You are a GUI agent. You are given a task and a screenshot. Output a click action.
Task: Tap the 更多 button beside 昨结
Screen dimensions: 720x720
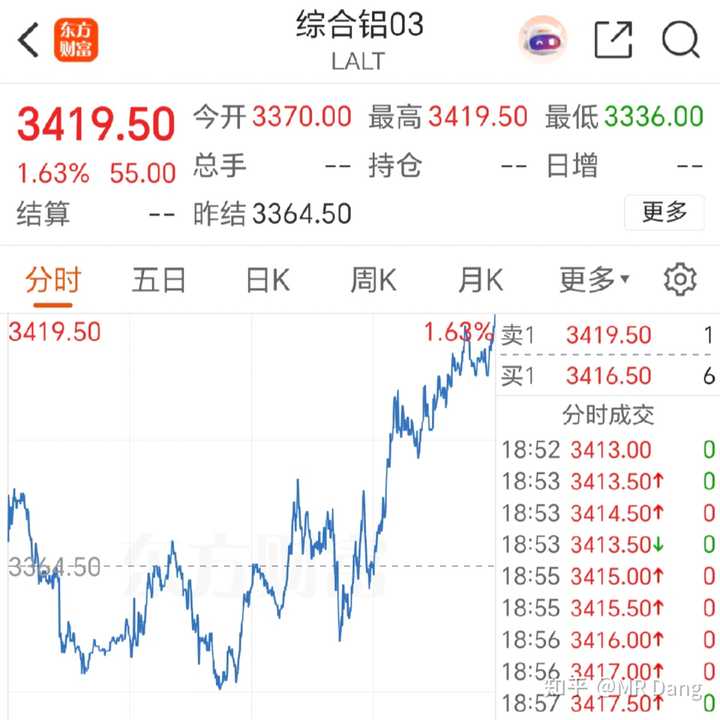(664, 212)
